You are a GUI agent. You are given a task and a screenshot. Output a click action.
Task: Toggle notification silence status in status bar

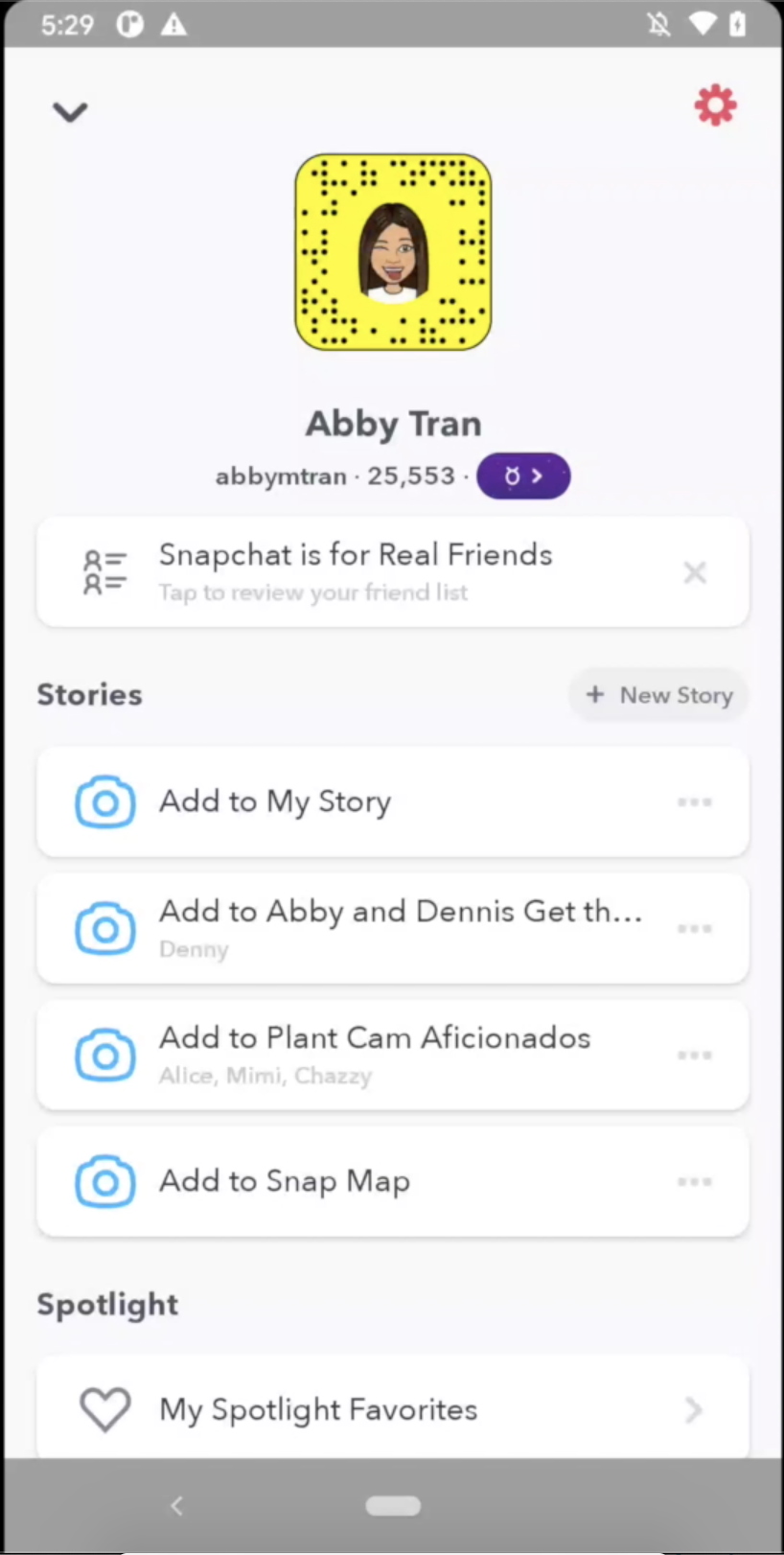tap(657, 25)
